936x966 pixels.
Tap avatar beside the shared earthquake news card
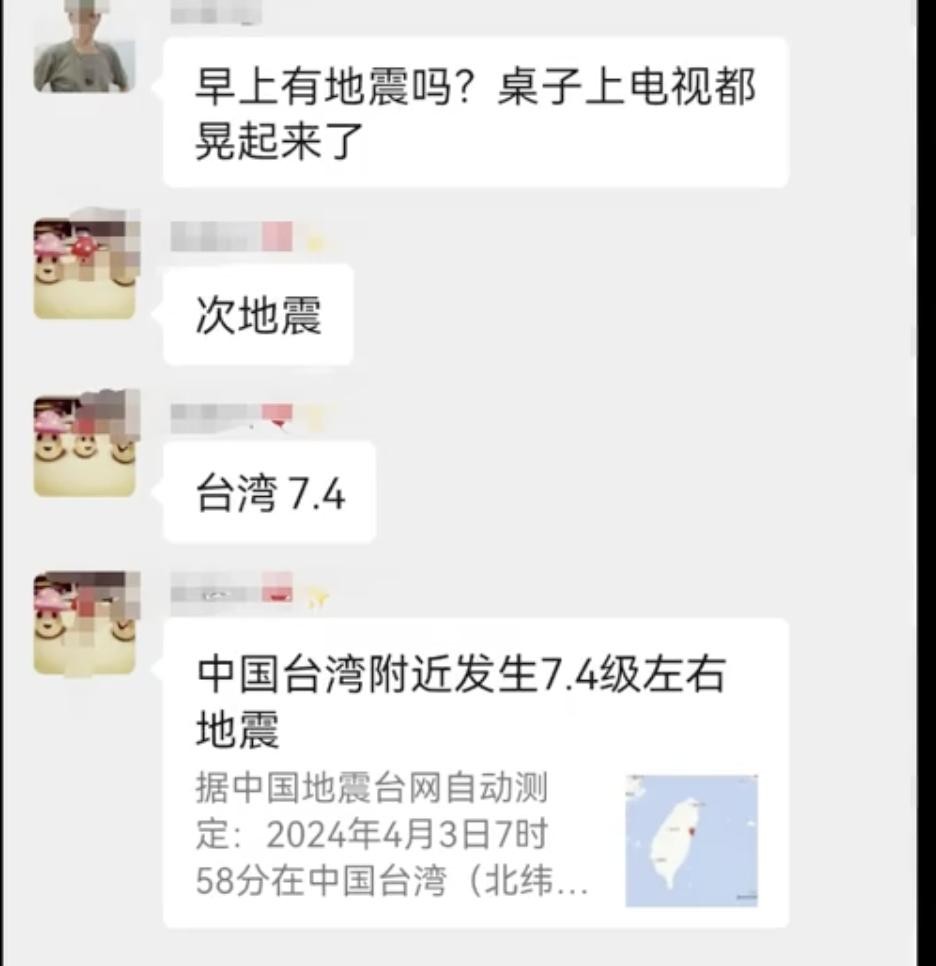point(84,623)
